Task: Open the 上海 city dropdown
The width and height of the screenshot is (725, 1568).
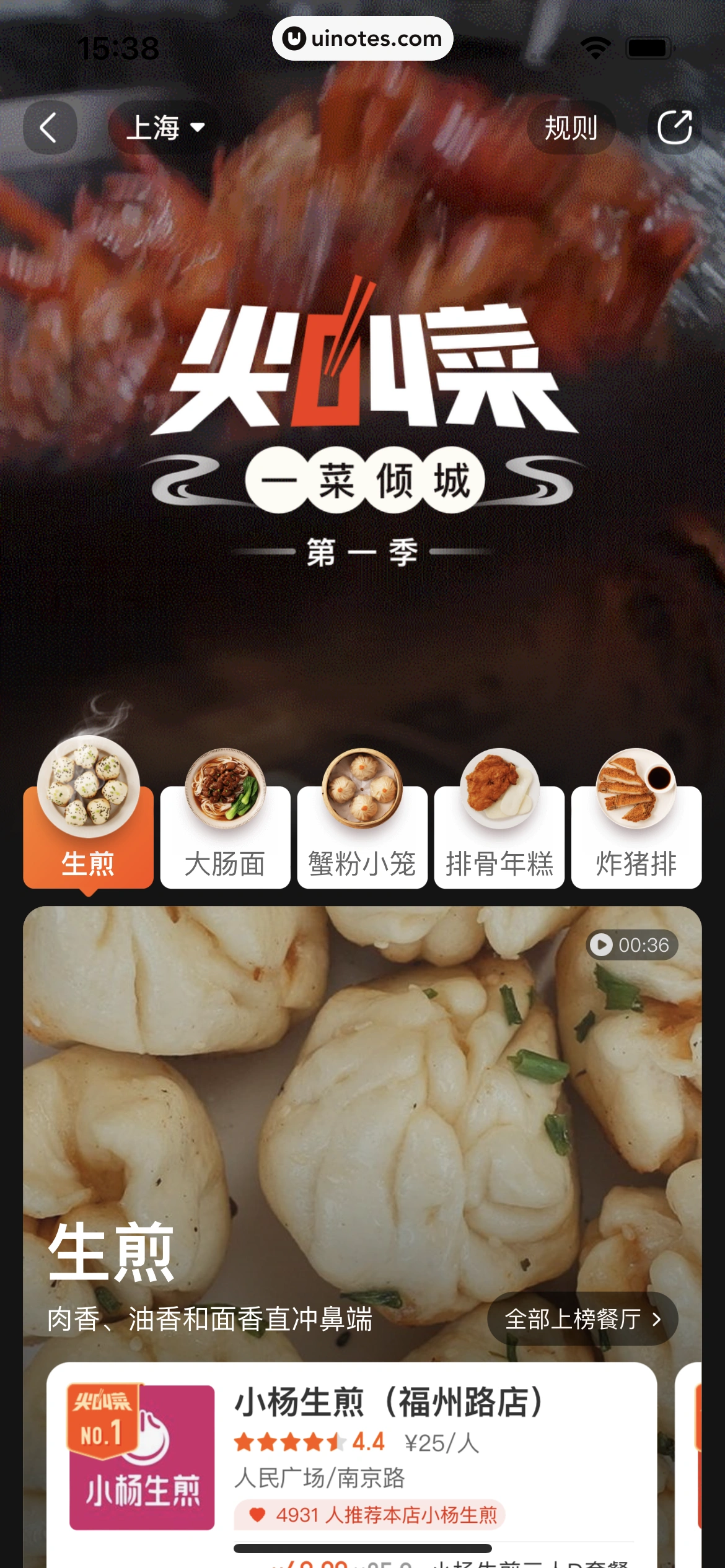Action: (x=165, y=128)
